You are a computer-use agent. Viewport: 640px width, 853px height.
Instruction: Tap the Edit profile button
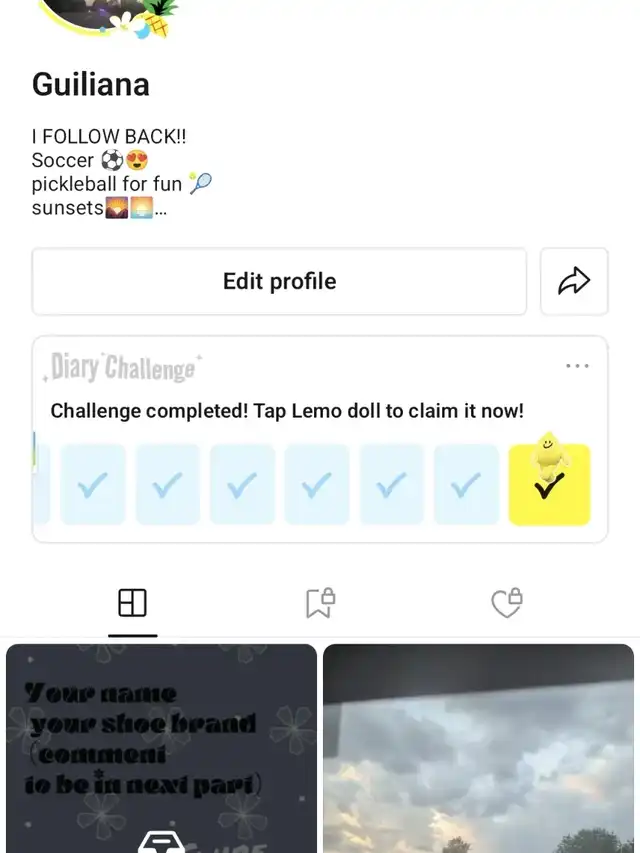[x=279, y=282]
